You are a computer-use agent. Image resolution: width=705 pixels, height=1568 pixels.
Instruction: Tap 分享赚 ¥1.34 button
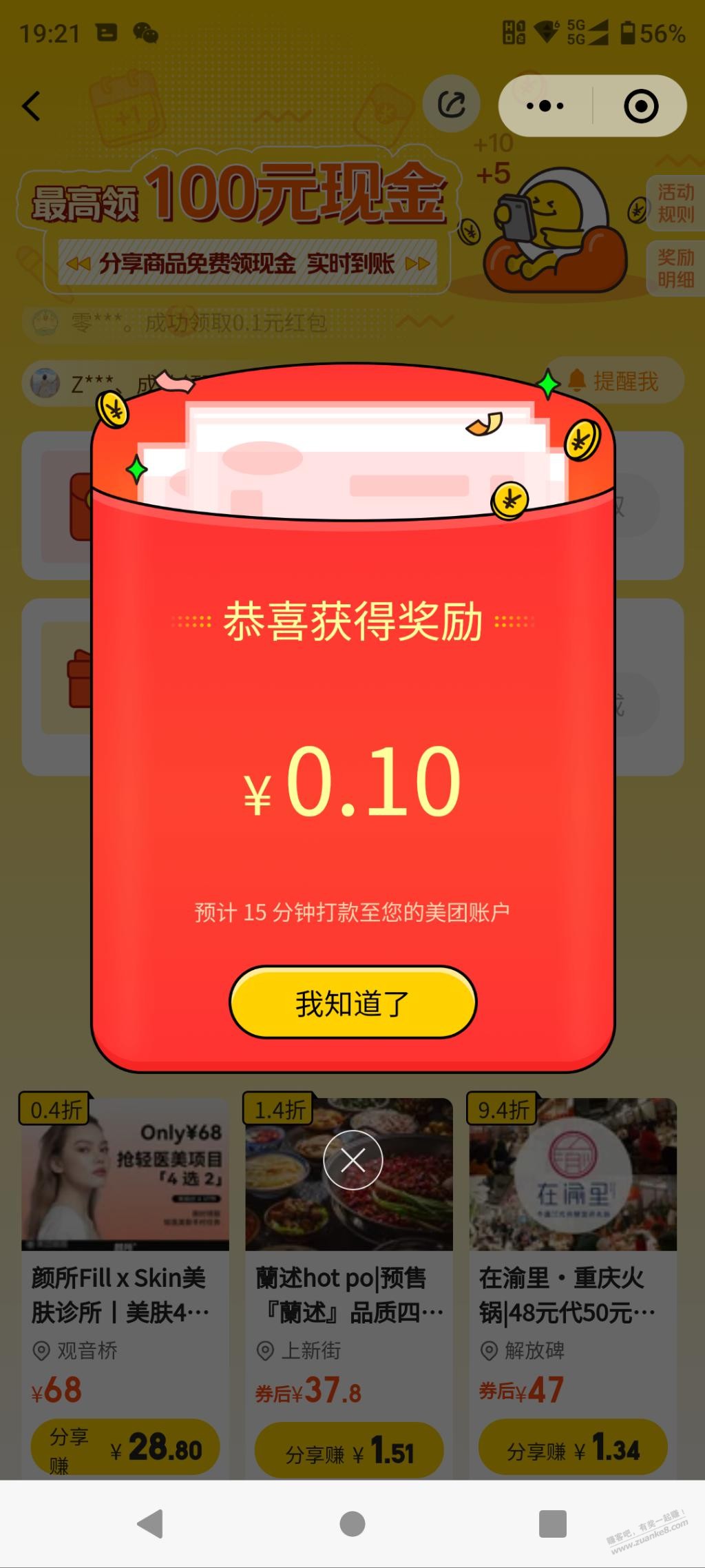click(573, 1450)
